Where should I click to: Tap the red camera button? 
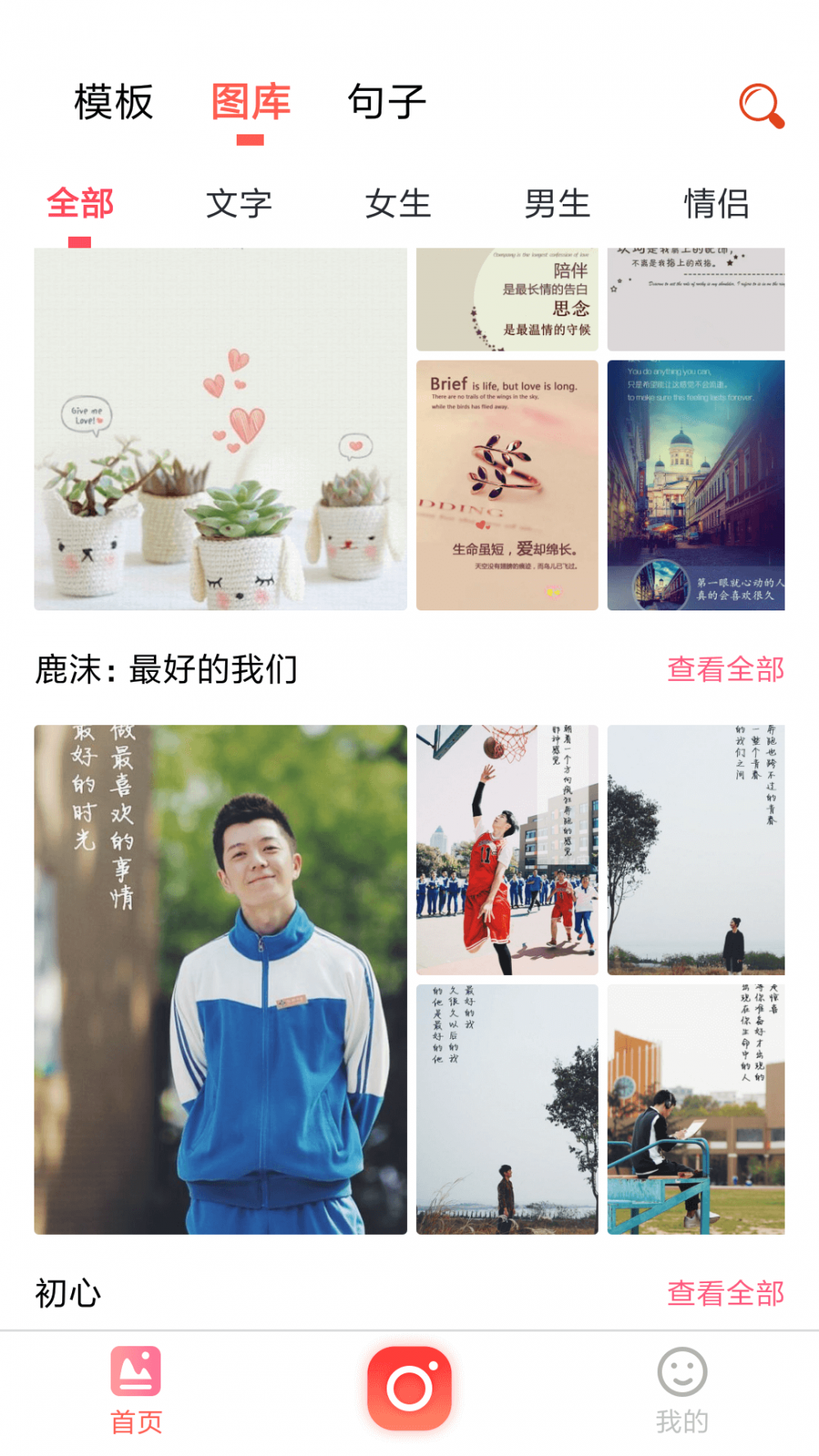(409, 1388)
